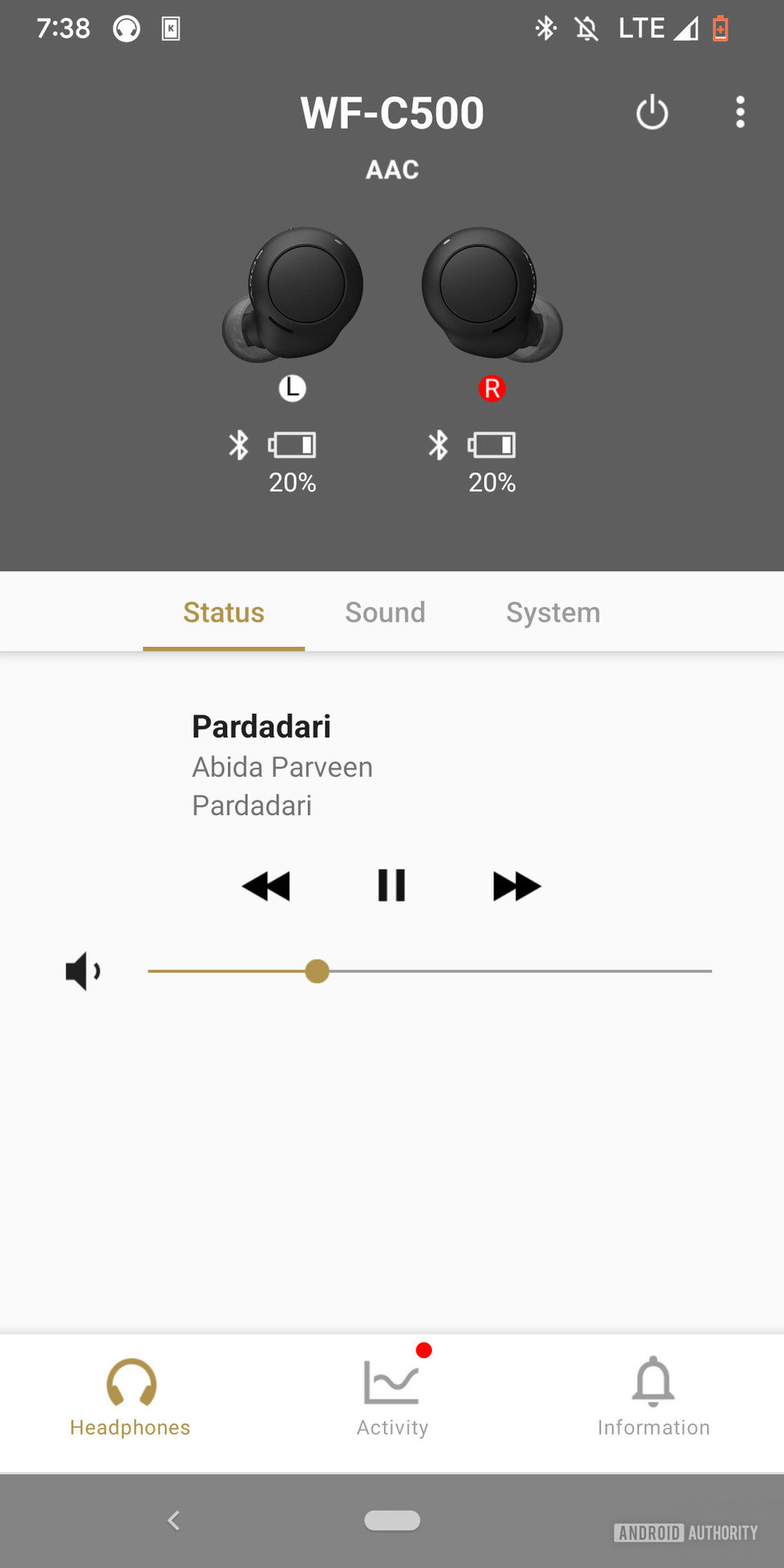Viewport: 784px width, 1568px height.
Task: Tap the system home pill
Action: tap(392, 1521)
